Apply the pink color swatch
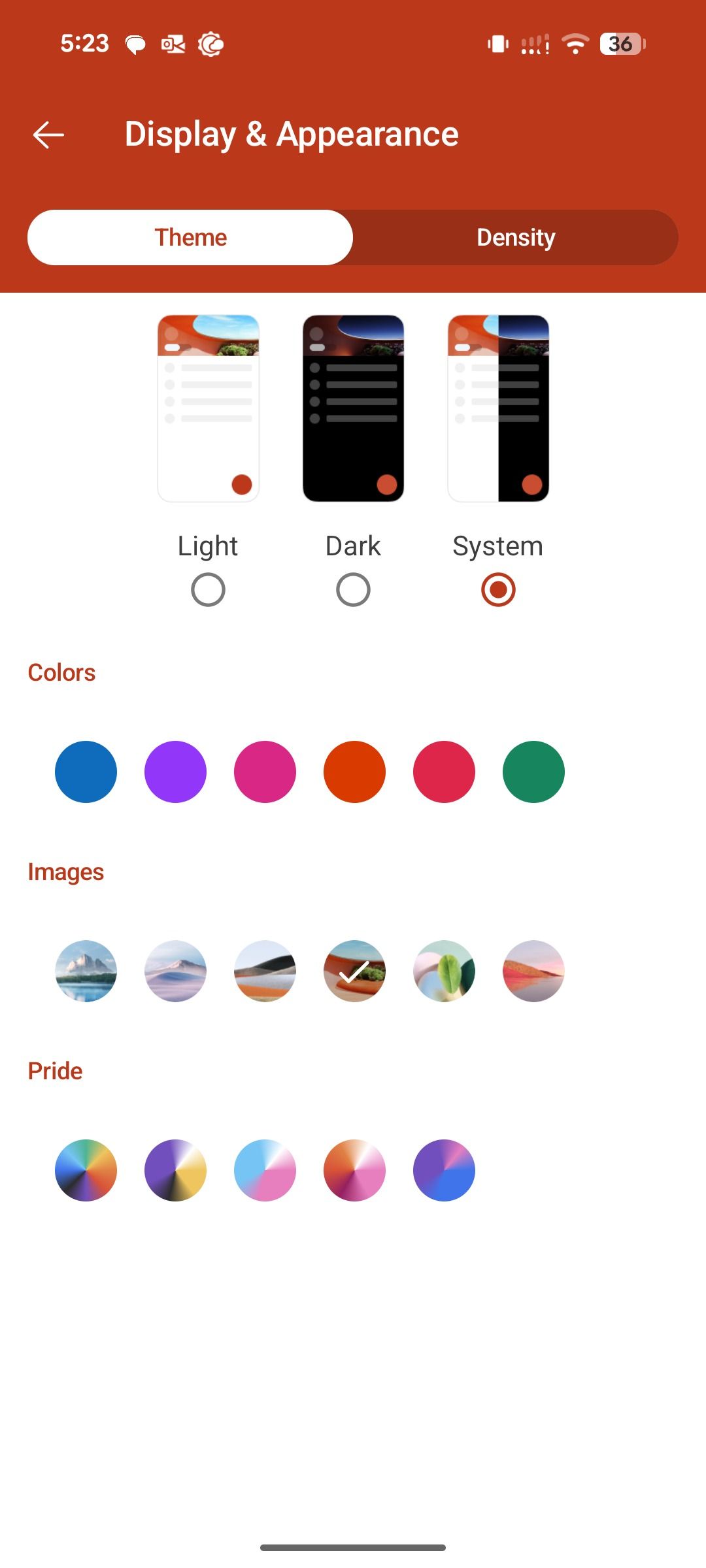The width and height of the screenshot is (706, 1568). (265, 772)
